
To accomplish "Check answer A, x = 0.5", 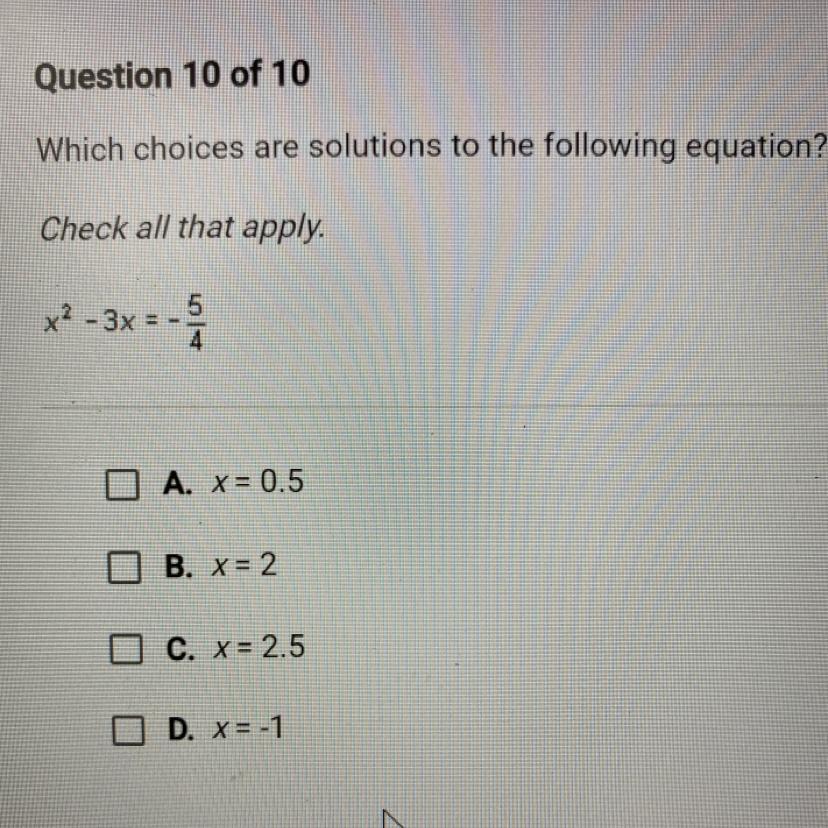I will click(122, 485).
